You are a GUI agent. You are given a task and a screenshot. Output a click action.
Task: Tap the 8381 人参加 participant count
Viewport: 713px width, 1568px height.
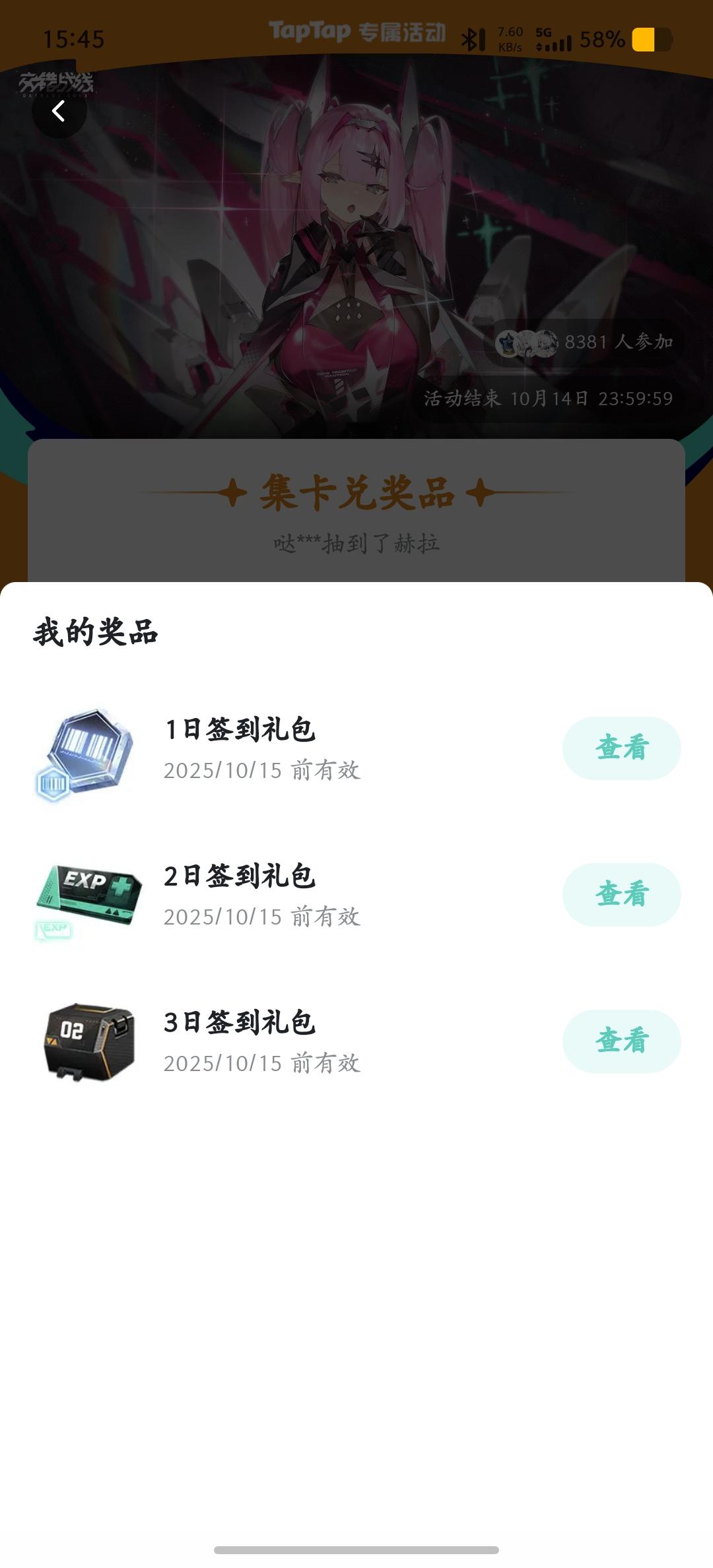617,342
